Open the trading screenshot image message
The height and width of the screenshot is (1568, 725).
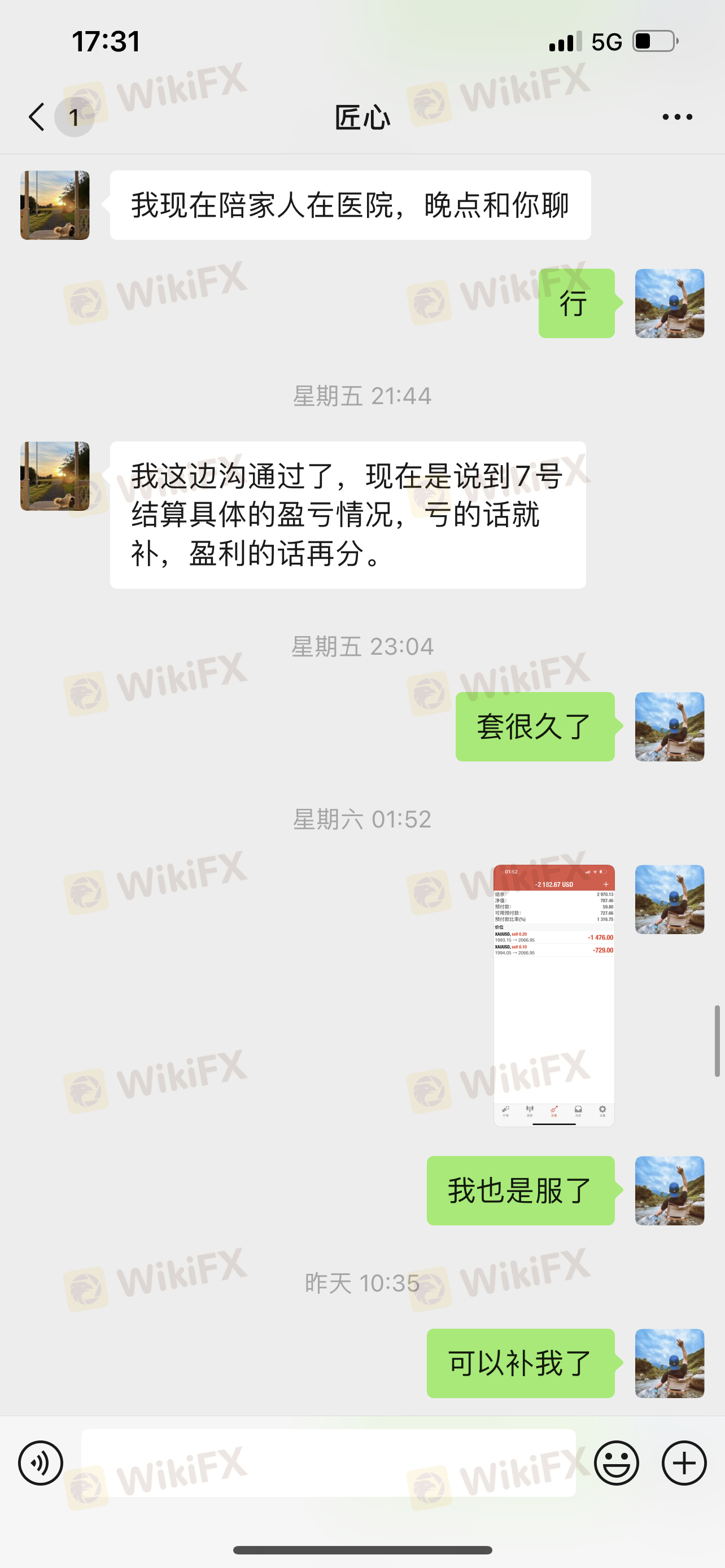[x=553, y=995]
